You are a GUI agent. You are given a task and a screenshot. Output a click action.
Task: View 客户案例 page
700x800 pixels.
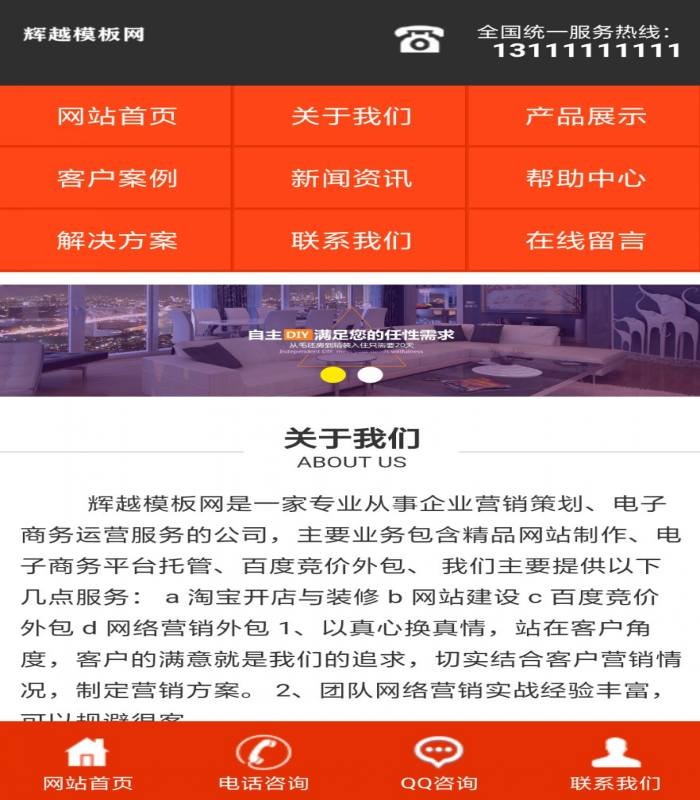117,178
